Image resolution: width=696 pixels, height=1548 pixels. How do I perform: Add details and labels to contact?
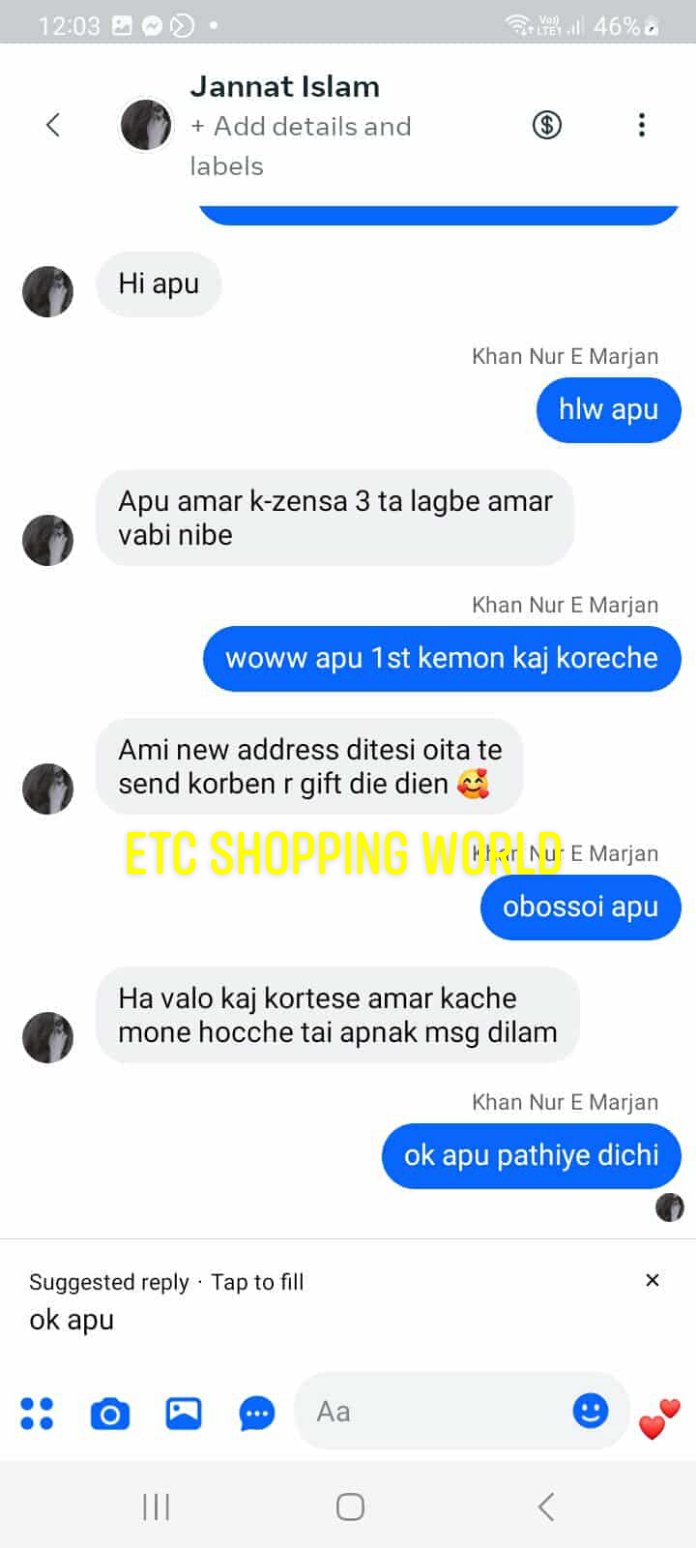click(300, 146)
